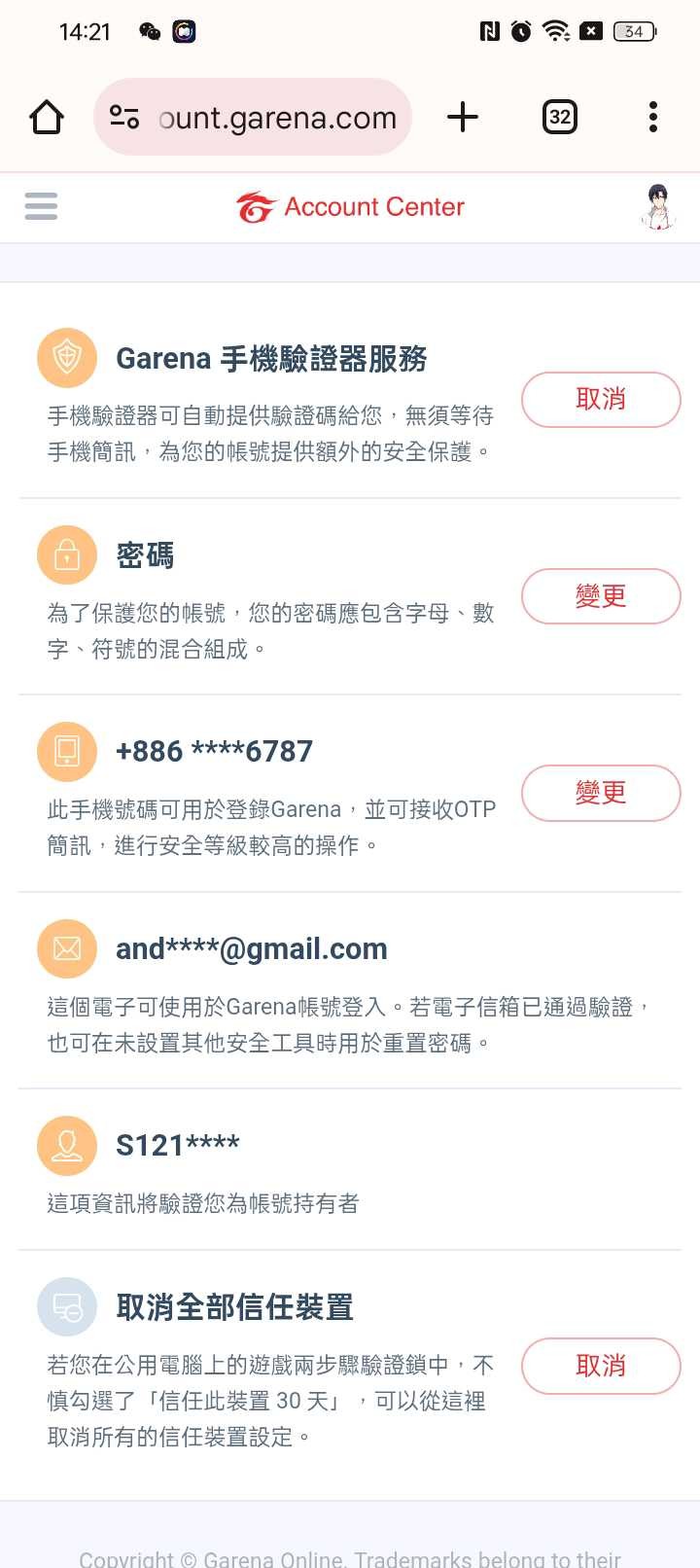Cancel the Garena 手機驗證器服務
This screenshot has height=1568, width=700.
click(x=601, y=400)
